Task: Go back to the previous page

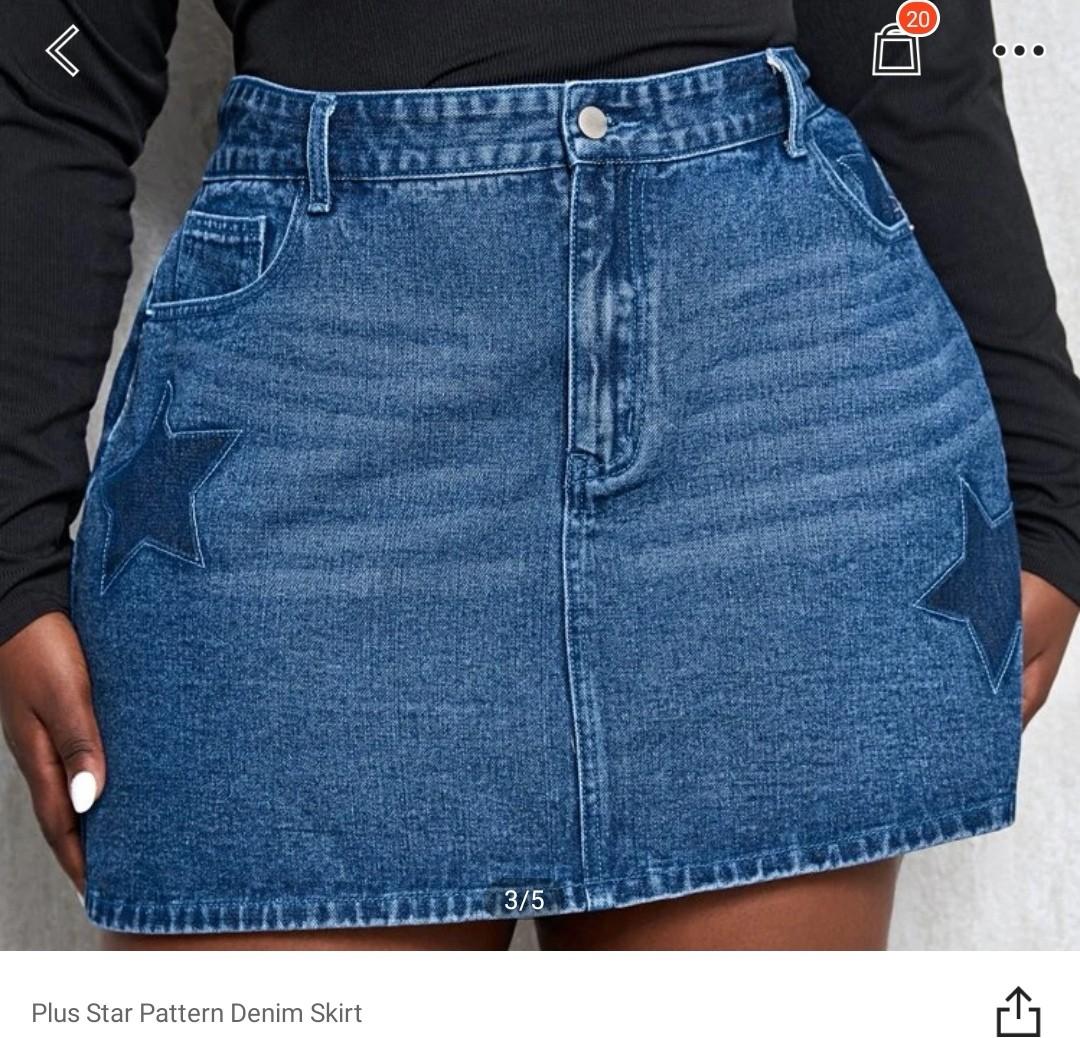Action: coord(62,50)
